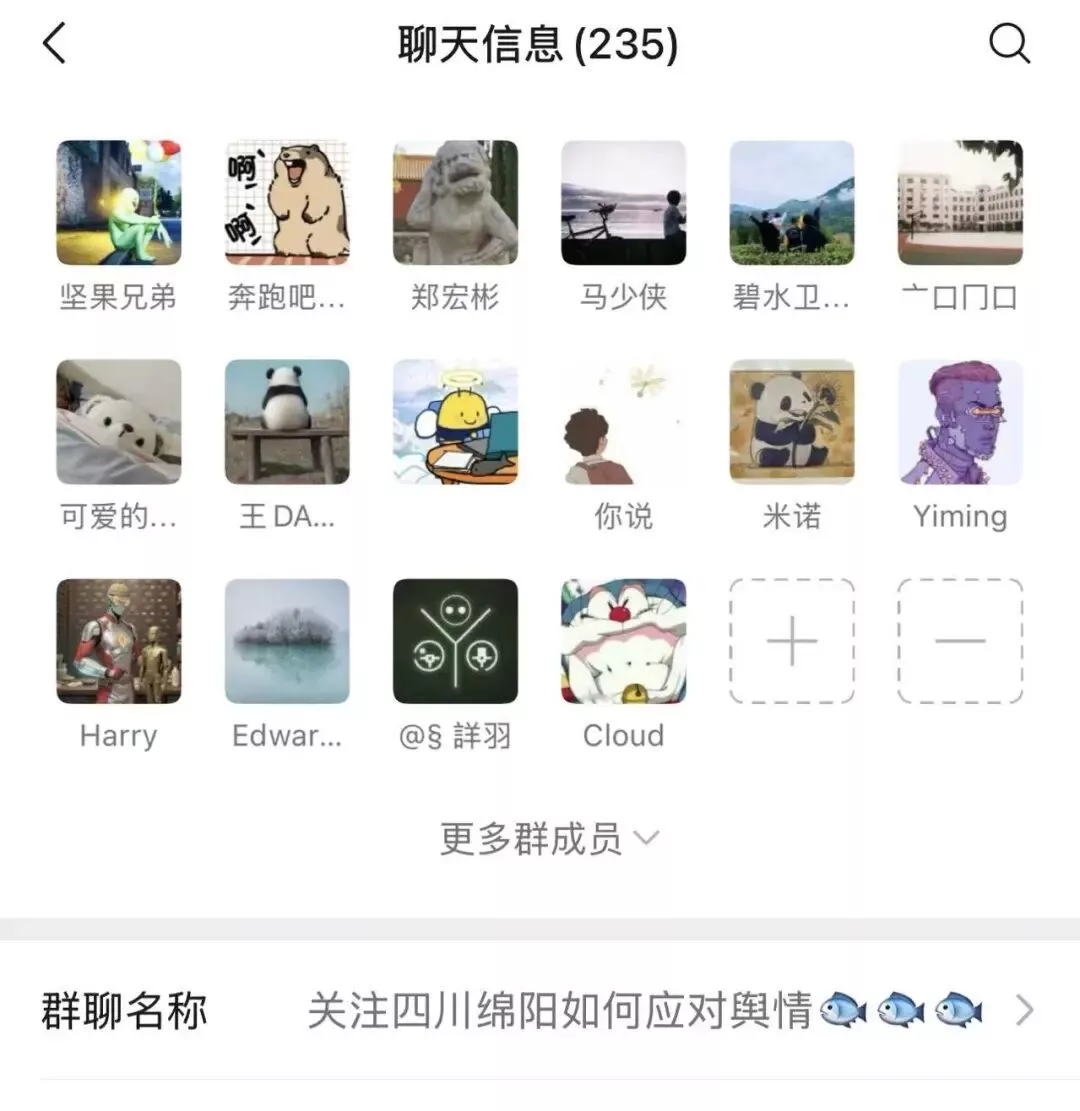Tap the 群聊名称 row label
1080x1111 pixels.
[124, 1012]
